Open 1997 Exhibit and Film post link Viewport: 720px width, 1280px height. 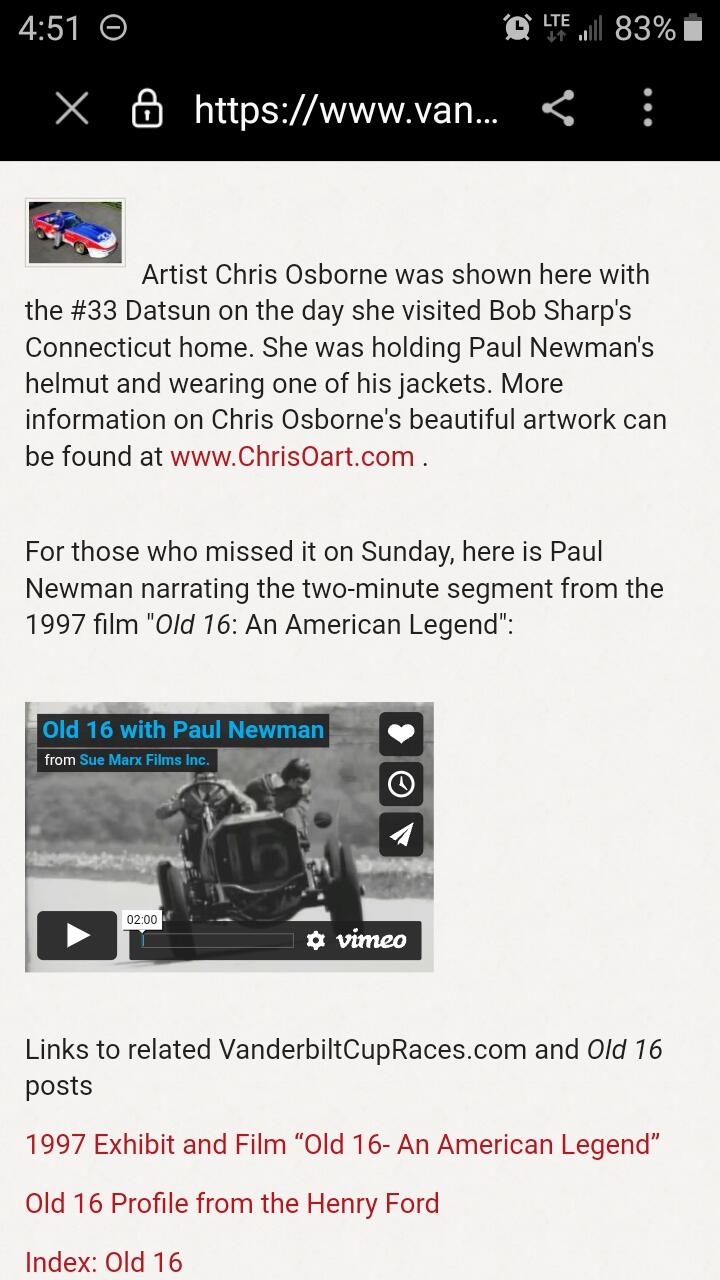[x=343, y=1144]
